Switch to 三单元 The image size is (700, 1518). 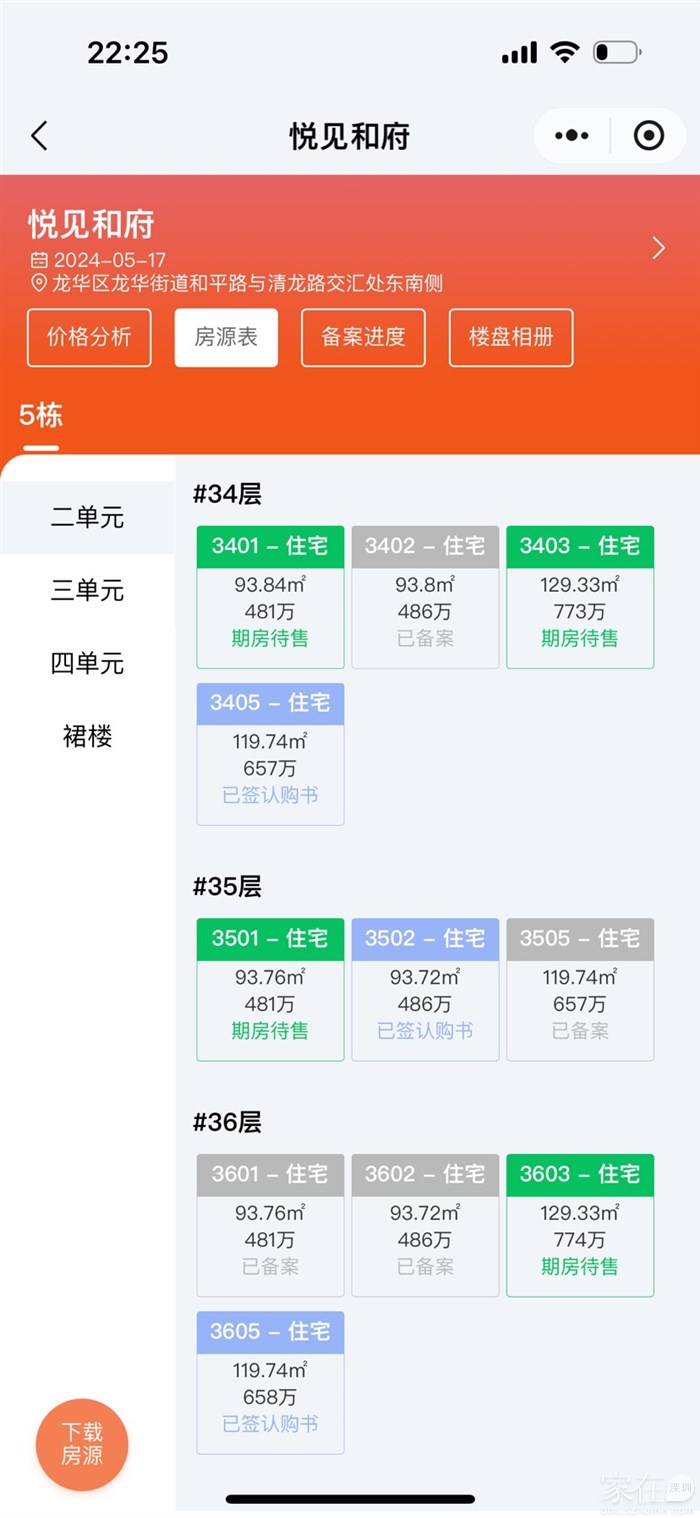(x=88, y=591)
